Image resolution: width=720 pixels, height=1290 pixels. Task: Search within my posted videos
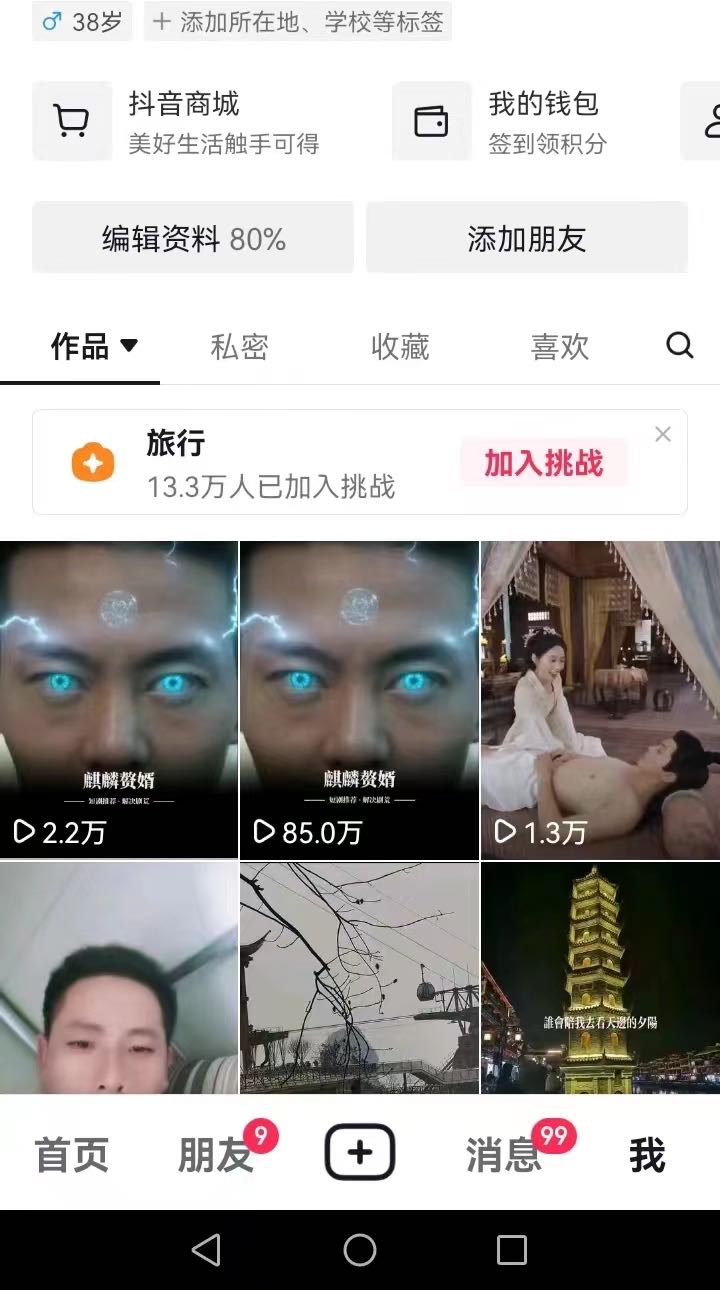[680, 346]
